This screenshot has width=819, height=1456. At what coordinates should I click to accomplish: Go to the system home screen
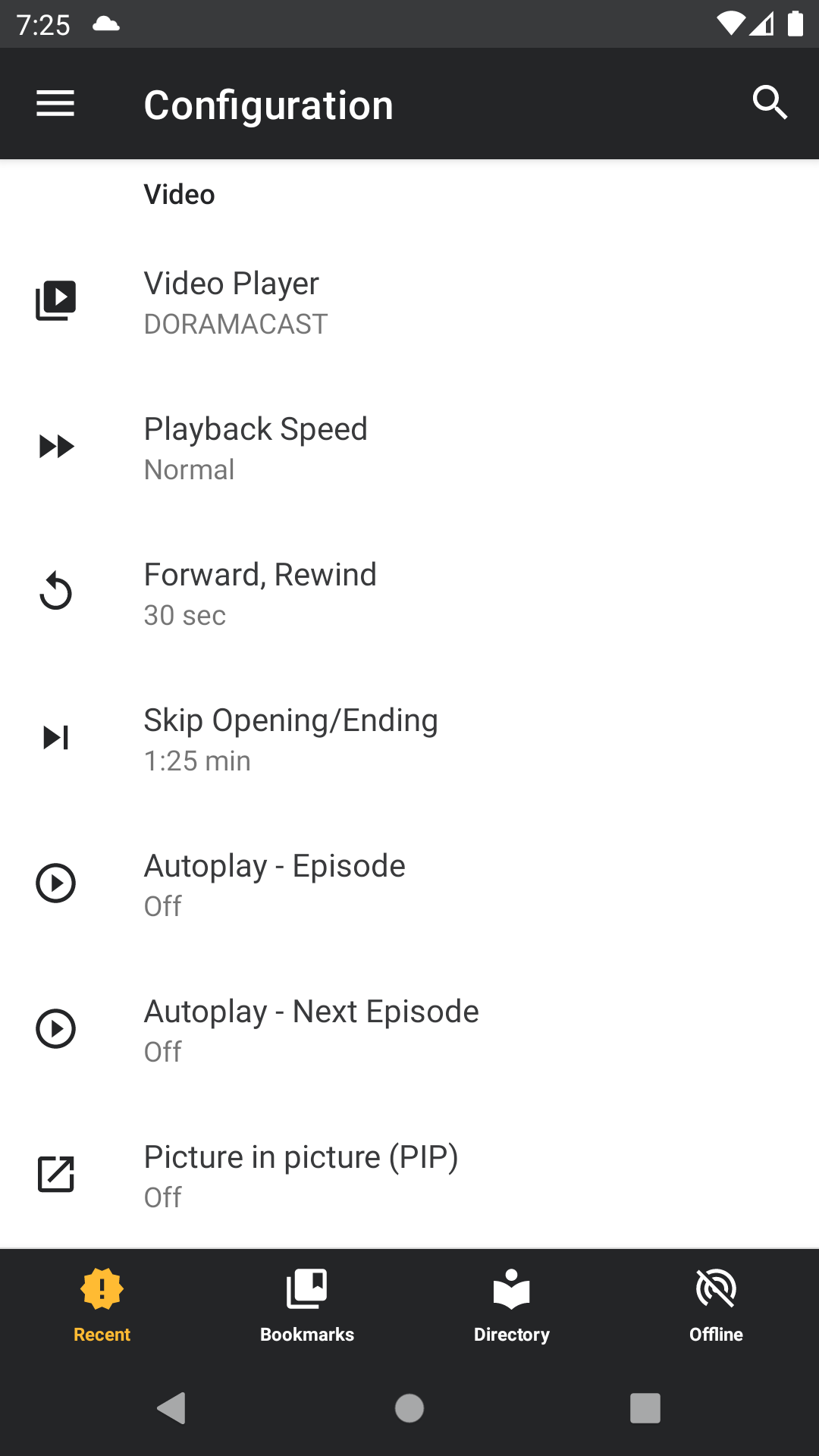pos(409,1408)
